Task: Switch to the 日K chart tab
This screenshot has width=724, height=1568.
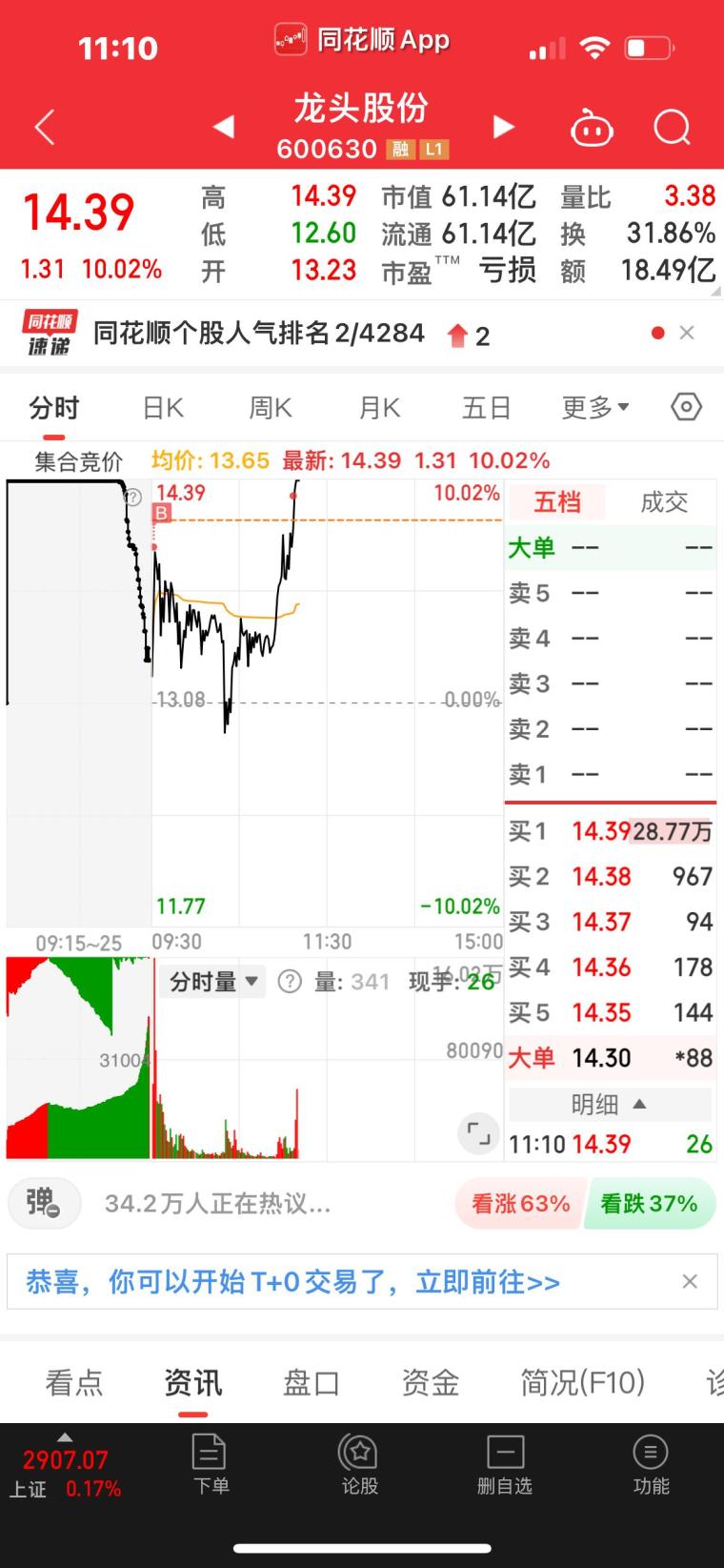Action: (163, 408)
